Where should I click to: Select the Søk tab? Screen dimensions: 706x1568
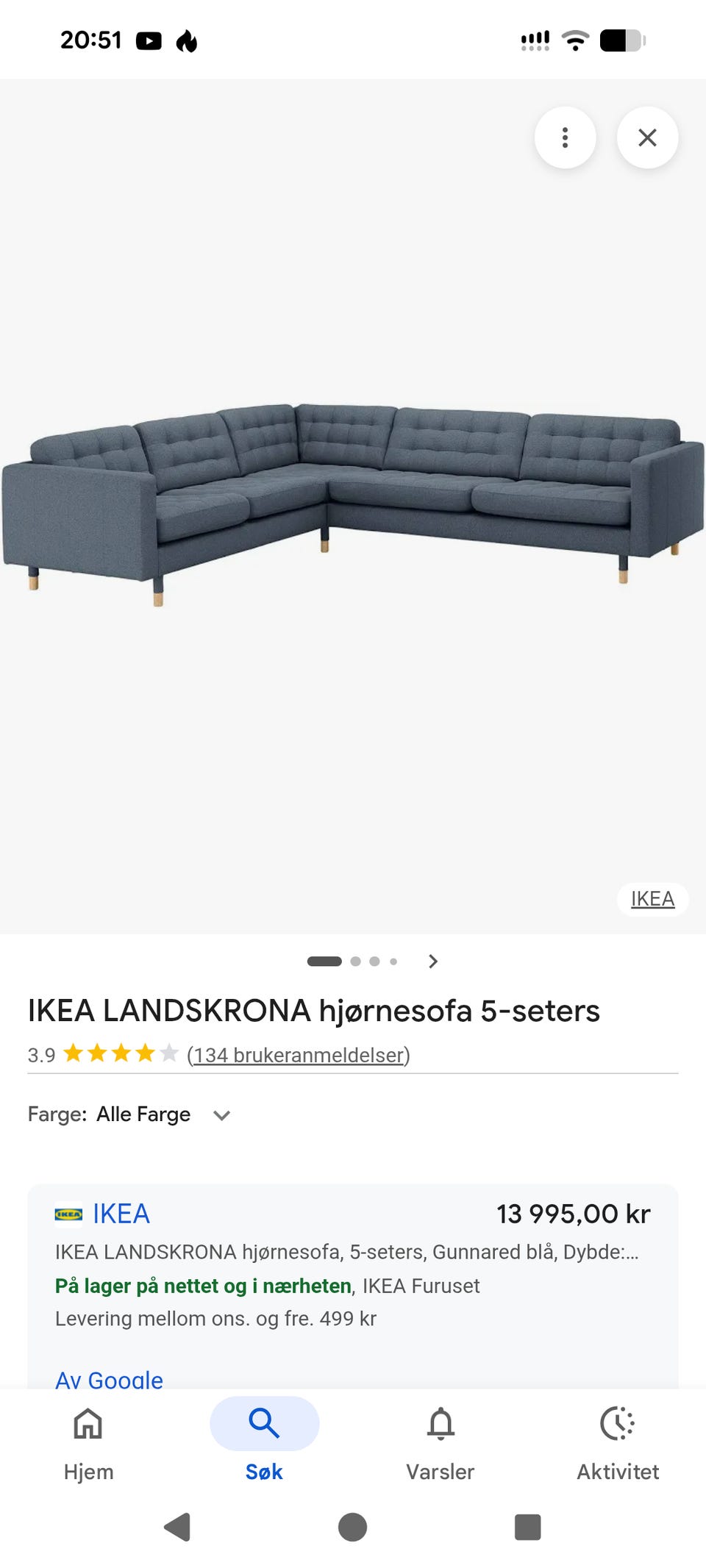[264, 1441]
